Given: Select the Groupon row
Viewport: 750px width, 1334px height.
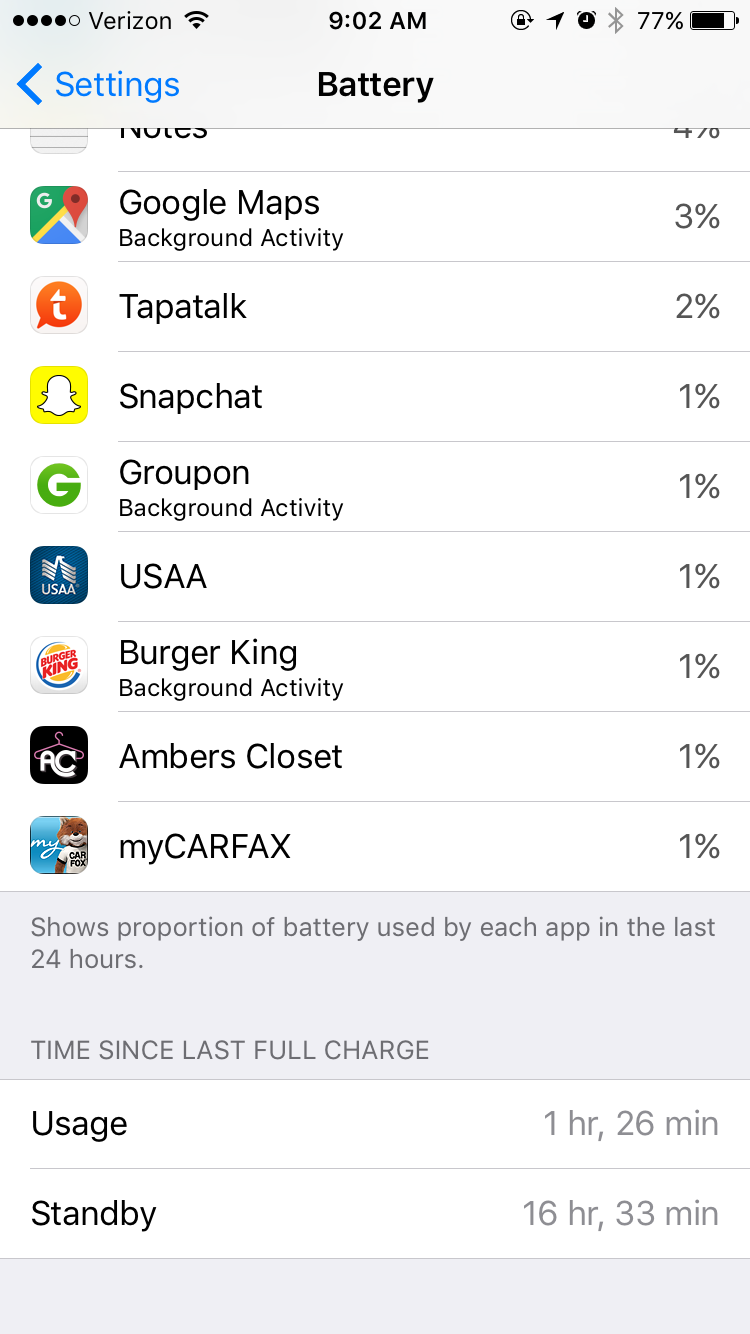Looking at the screenshot, I should 375,487.
